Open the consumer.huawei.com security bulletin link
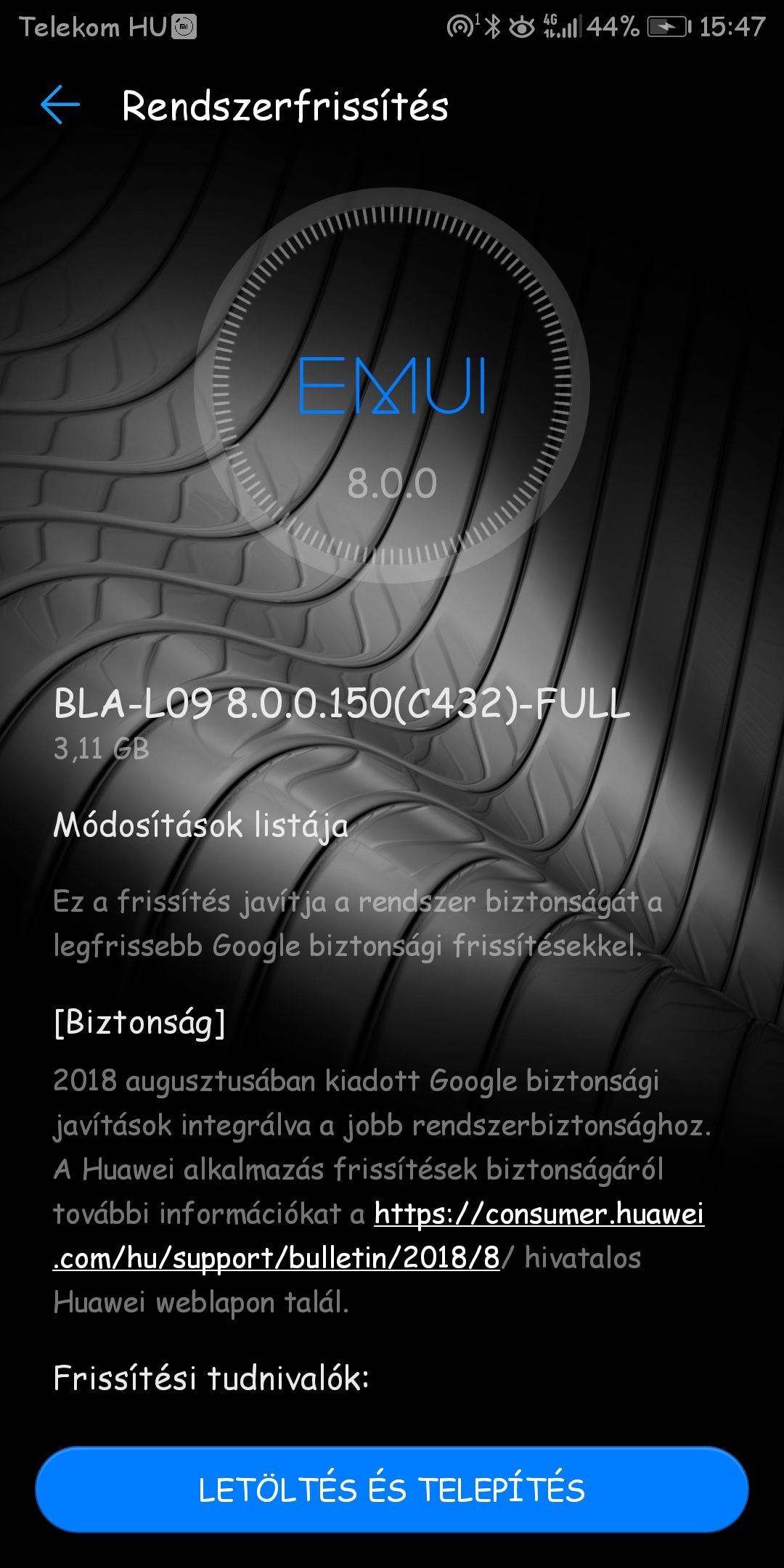 click(539, 1214)
